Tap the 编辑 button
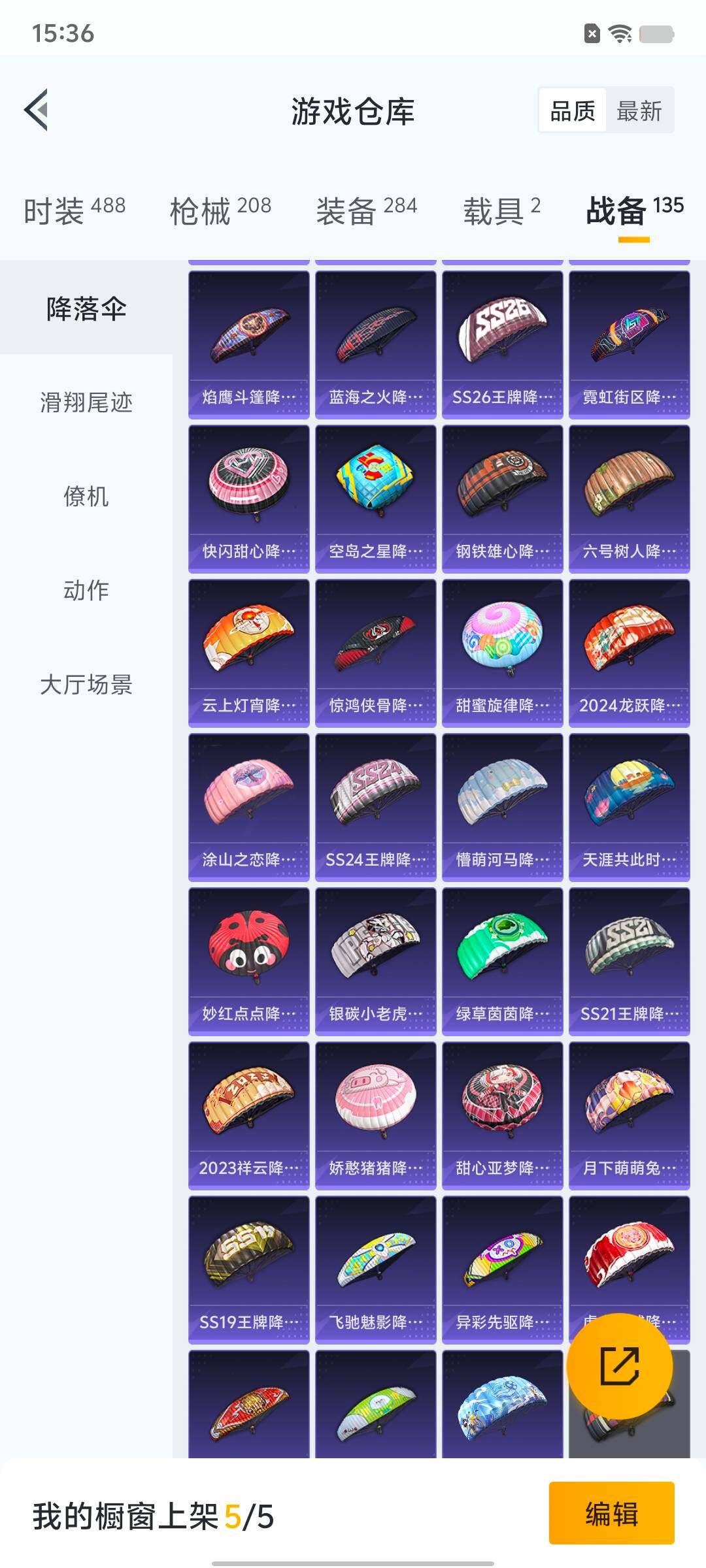The image size is (706, 1568). (x=611, y=1513)
